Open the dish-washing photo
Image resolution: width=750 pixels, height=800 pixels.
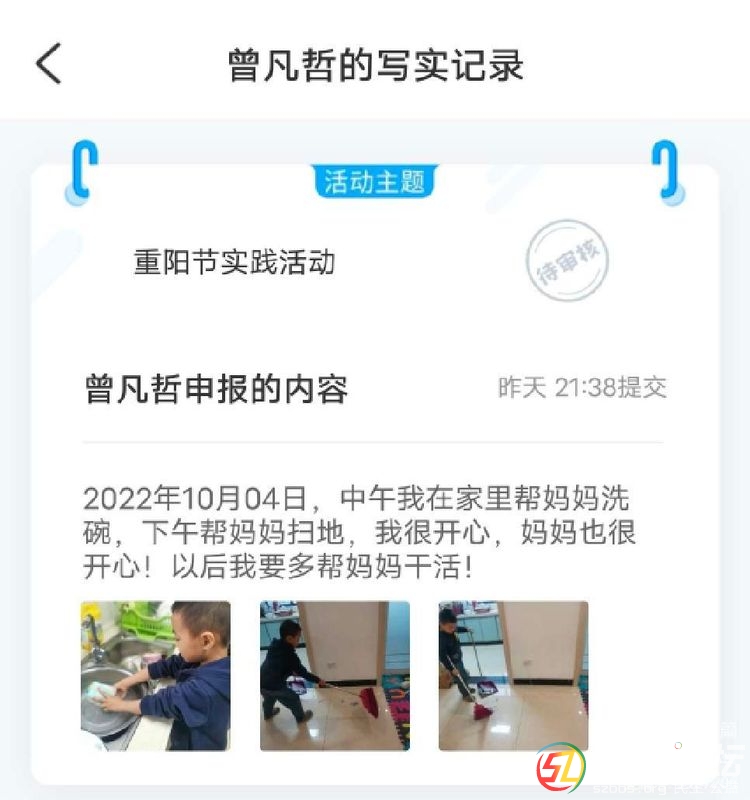pos(156,675)
